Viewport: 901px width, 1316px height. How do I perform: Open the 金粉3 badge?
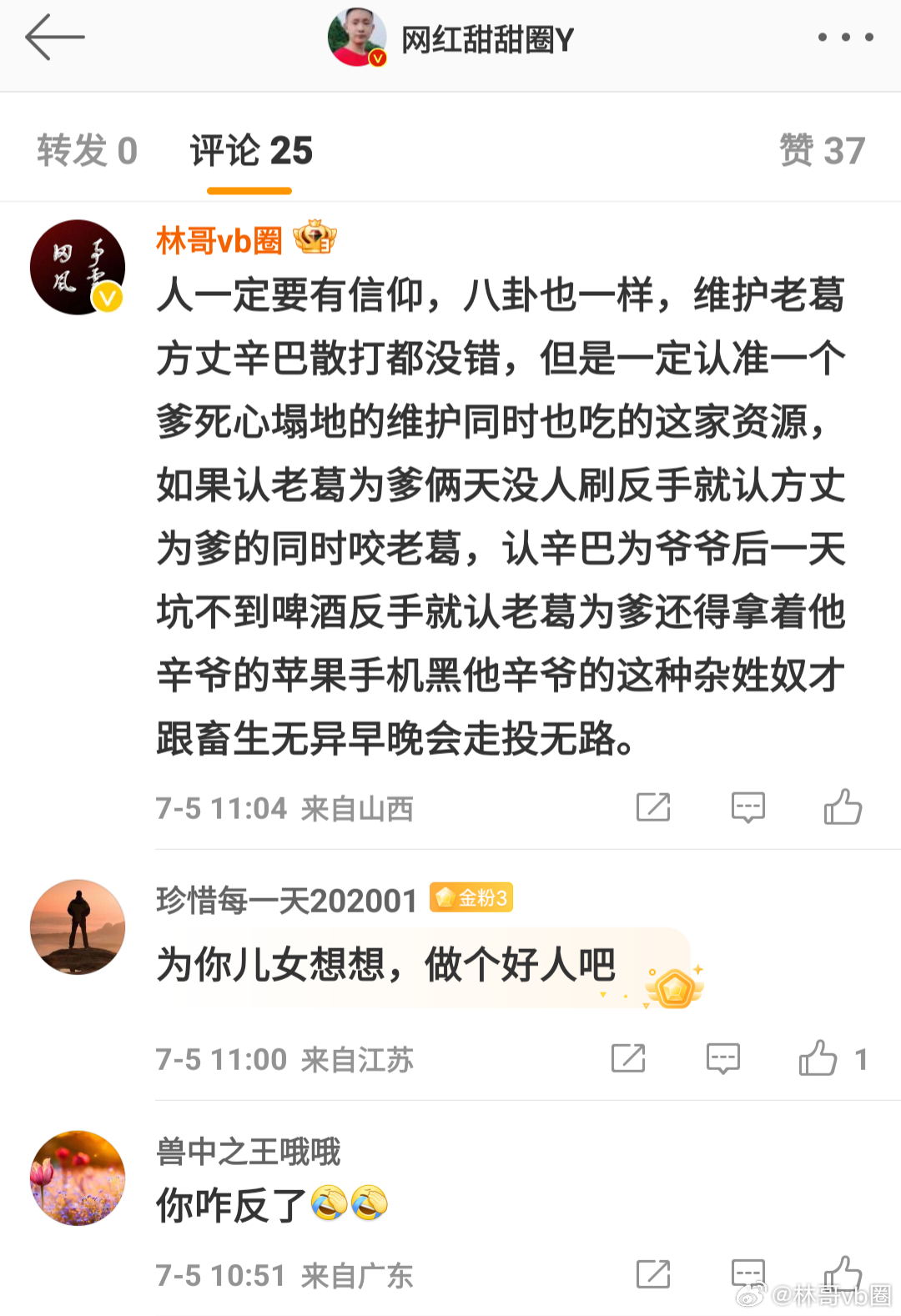click(x=471, y=898)
